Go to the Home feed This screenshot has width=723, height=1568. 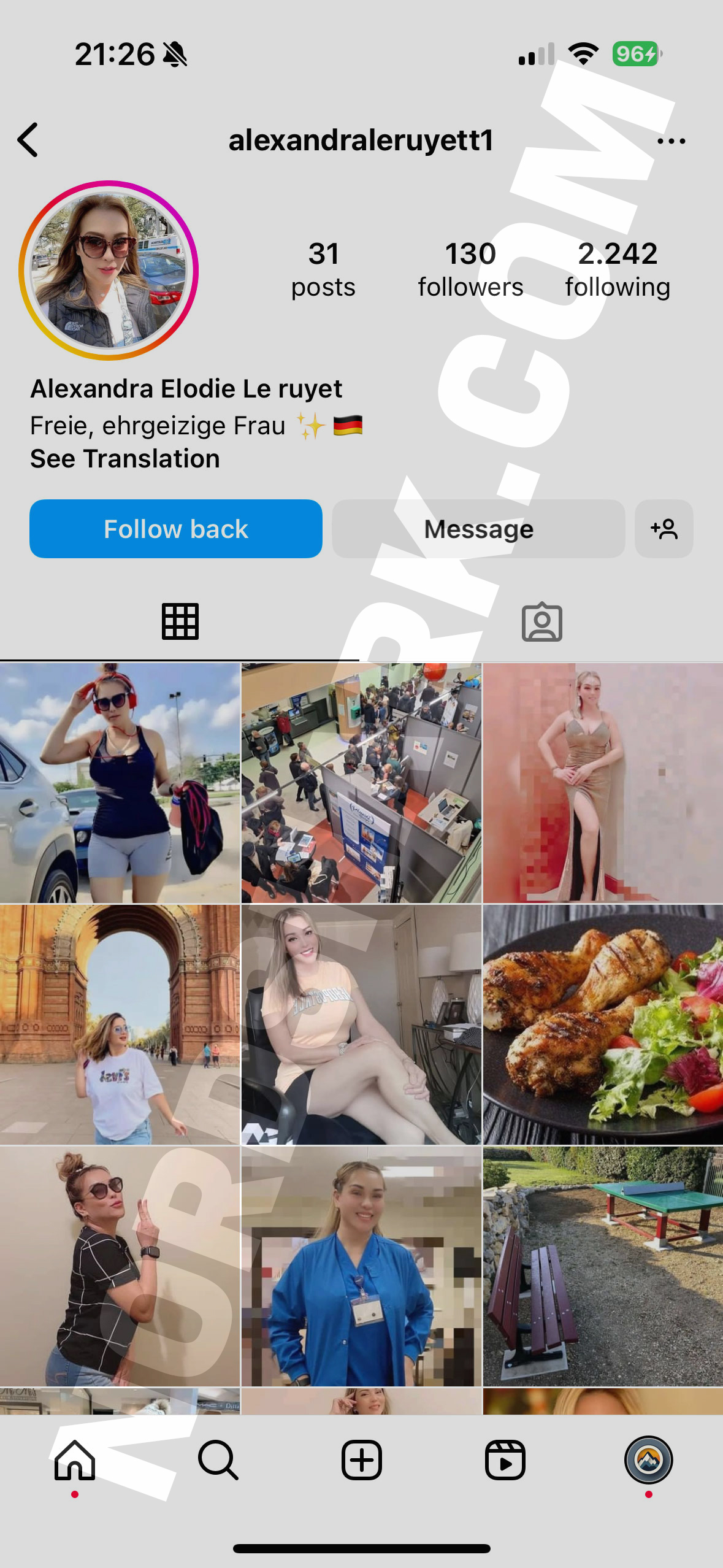coord(75,1460)
